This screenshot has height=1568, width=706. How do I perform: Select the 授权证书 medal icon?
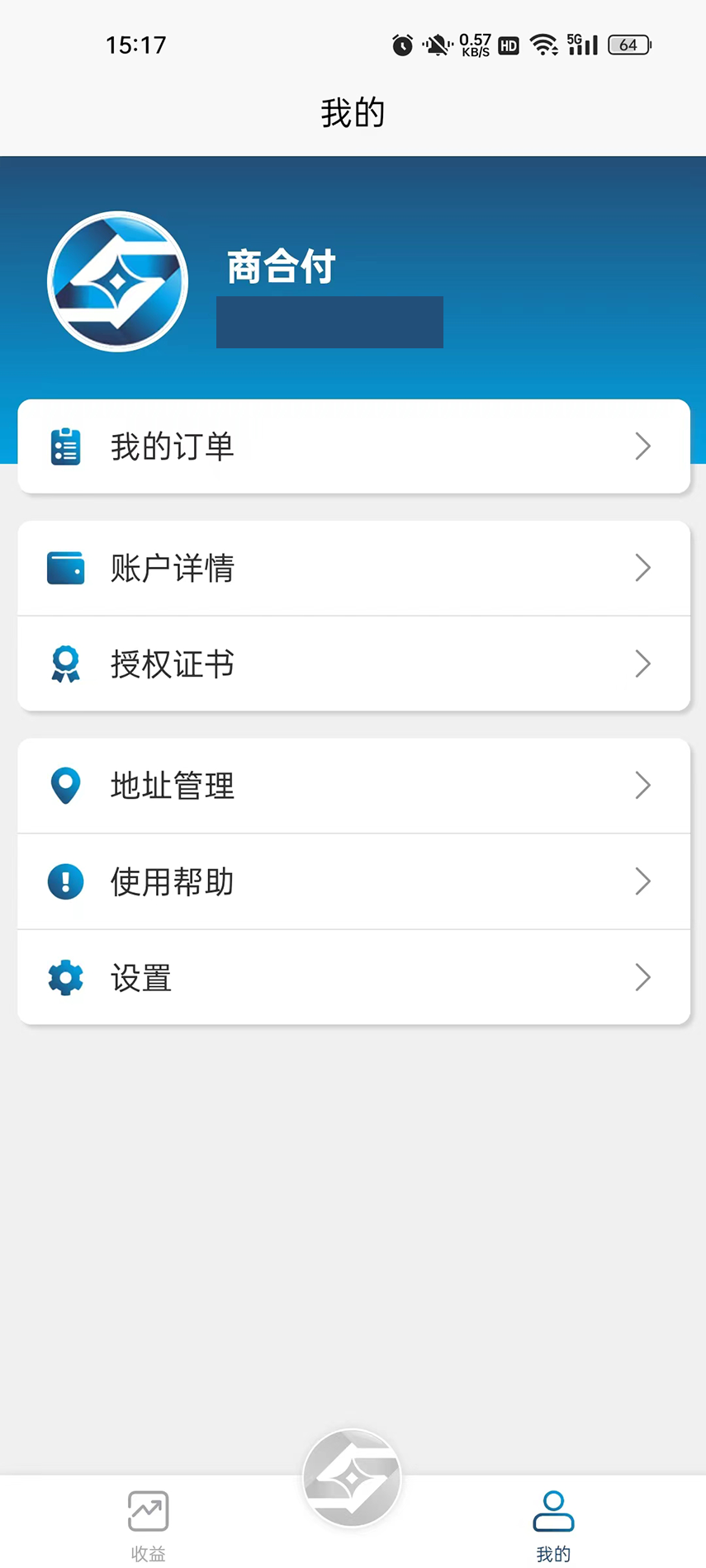point(65,664)
